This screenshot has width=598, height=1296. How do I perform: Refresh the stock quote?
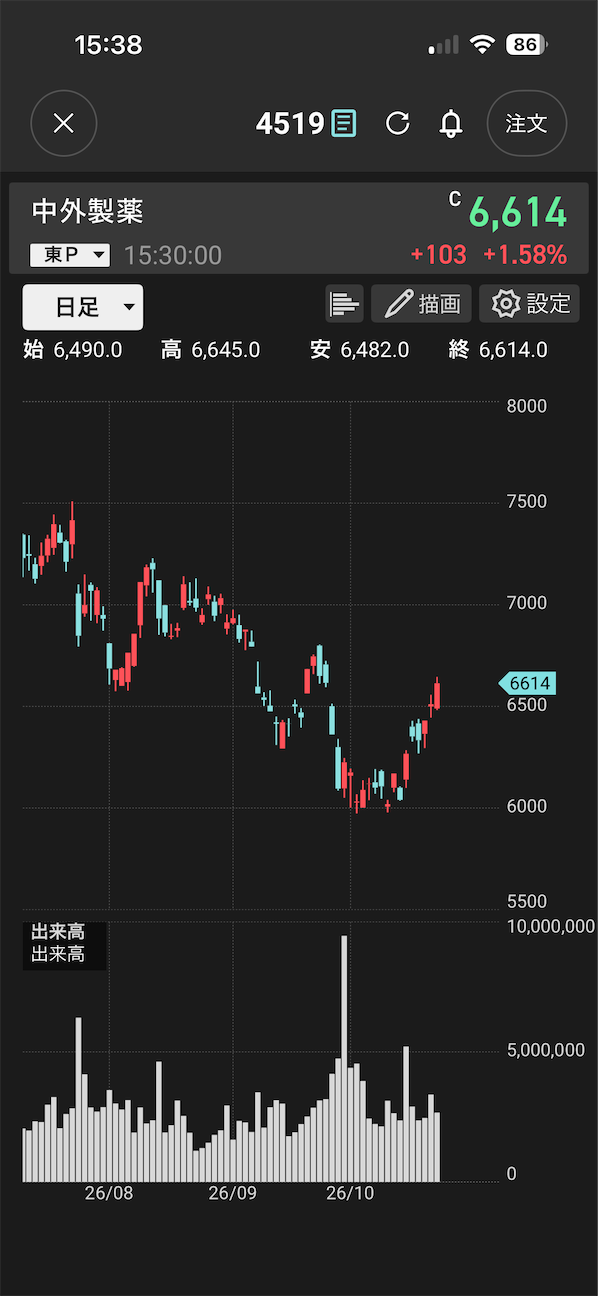[398, 123]
